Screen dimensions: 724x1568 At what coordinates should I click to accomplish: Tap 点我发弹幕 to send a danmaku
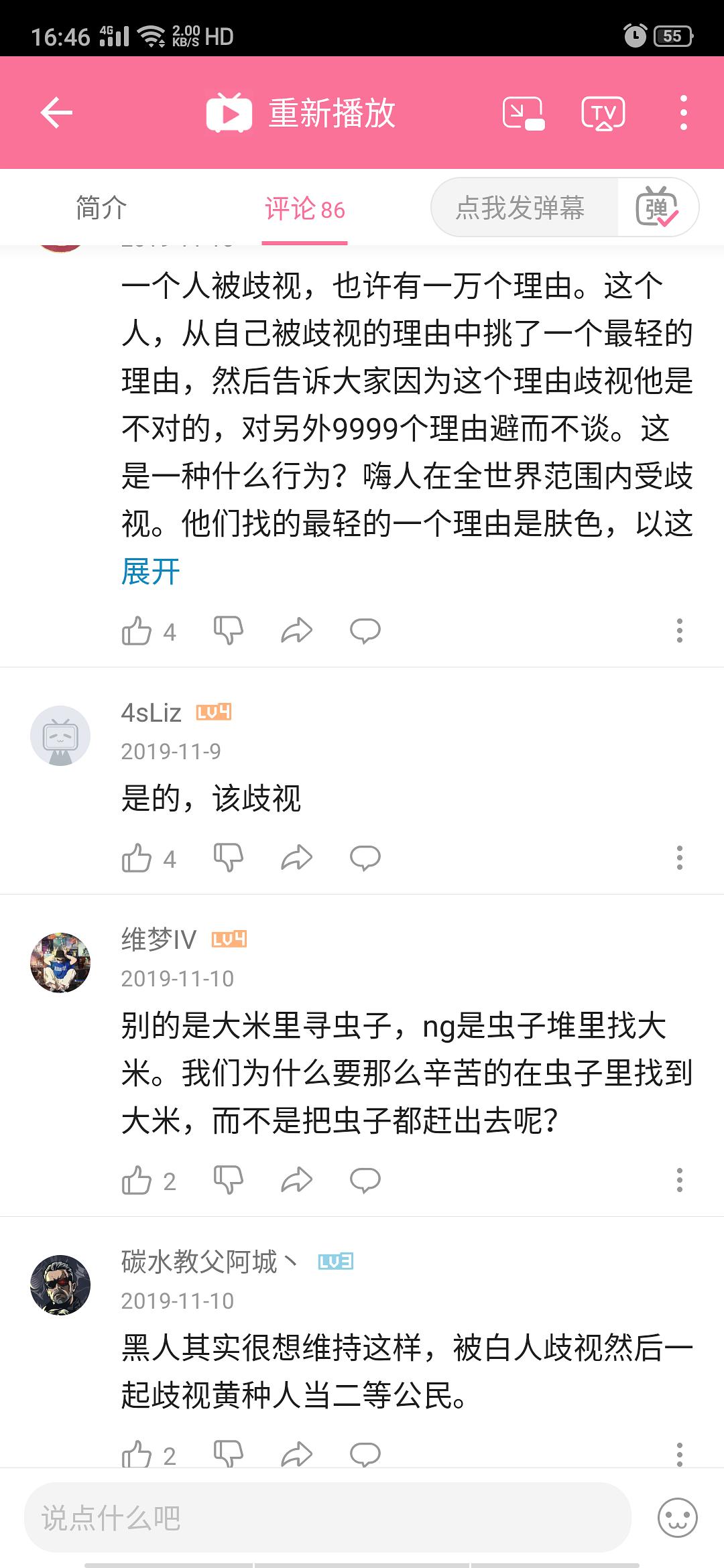(520, 208)
